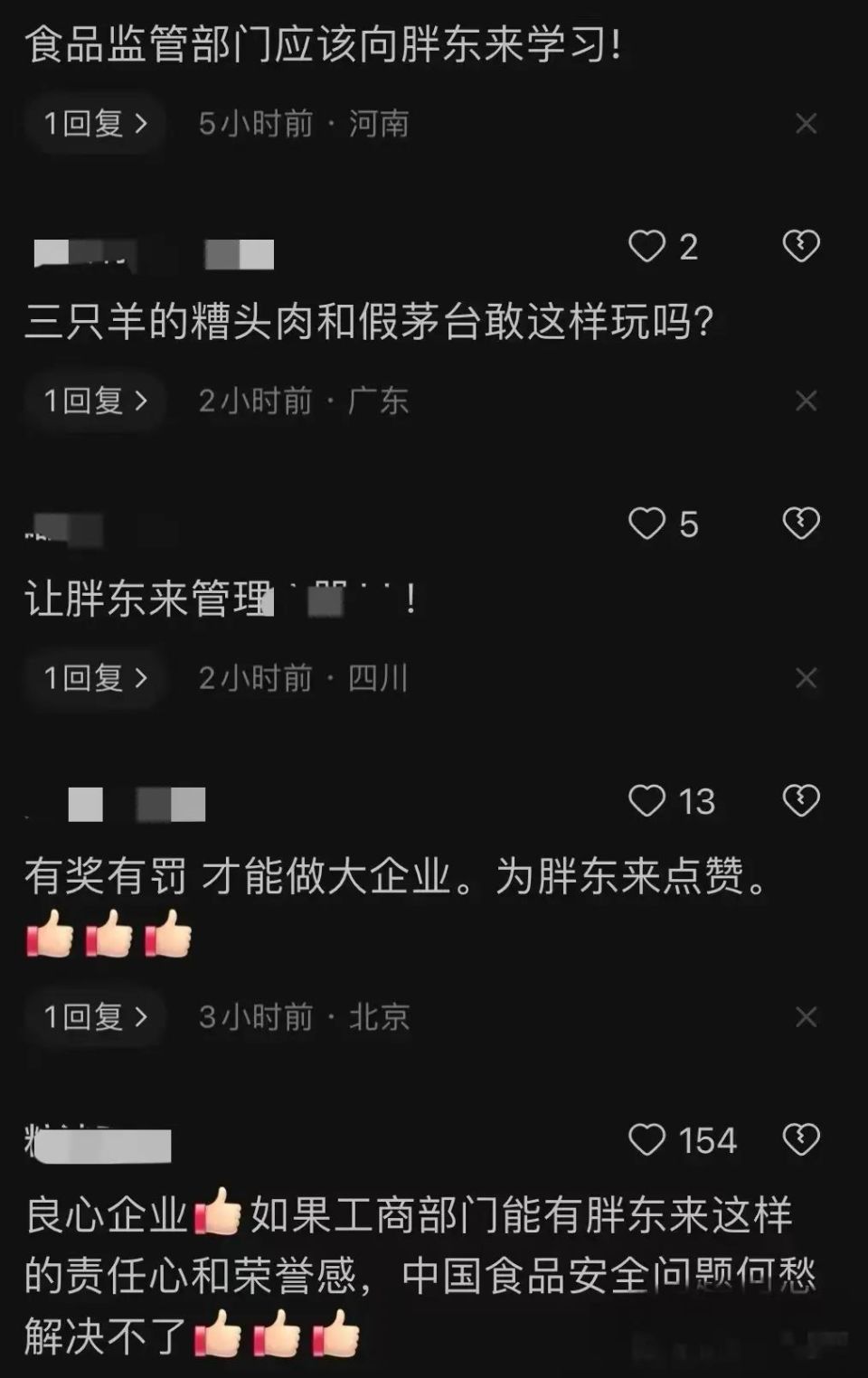868x1378 pixels.
Task: Click the heart showing 5 likes
Action: 646,523
